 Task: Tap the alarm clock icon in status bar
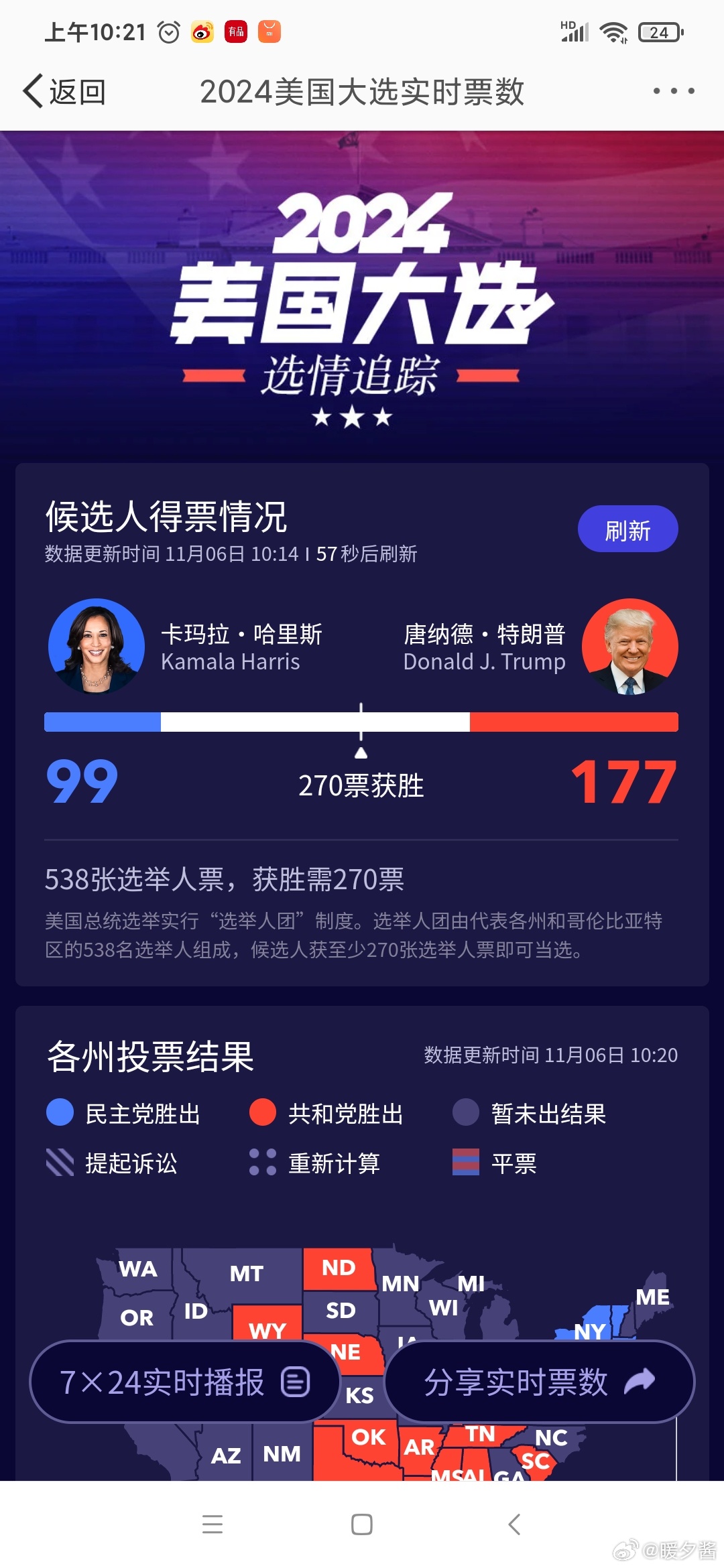click(167, 31)
